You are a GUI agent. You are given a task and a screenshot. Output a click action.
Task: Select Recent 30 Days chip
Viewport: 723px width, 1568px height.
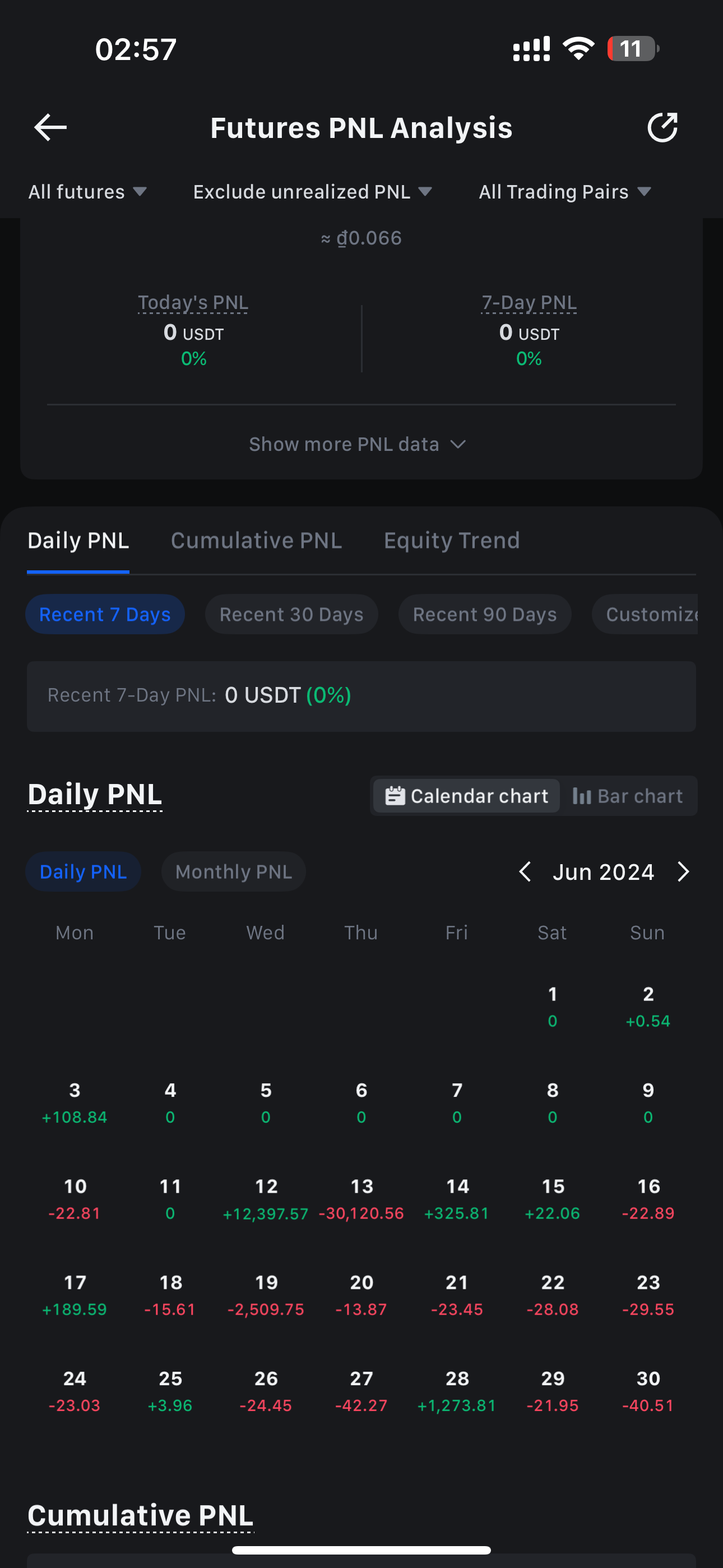coord(291,614)
